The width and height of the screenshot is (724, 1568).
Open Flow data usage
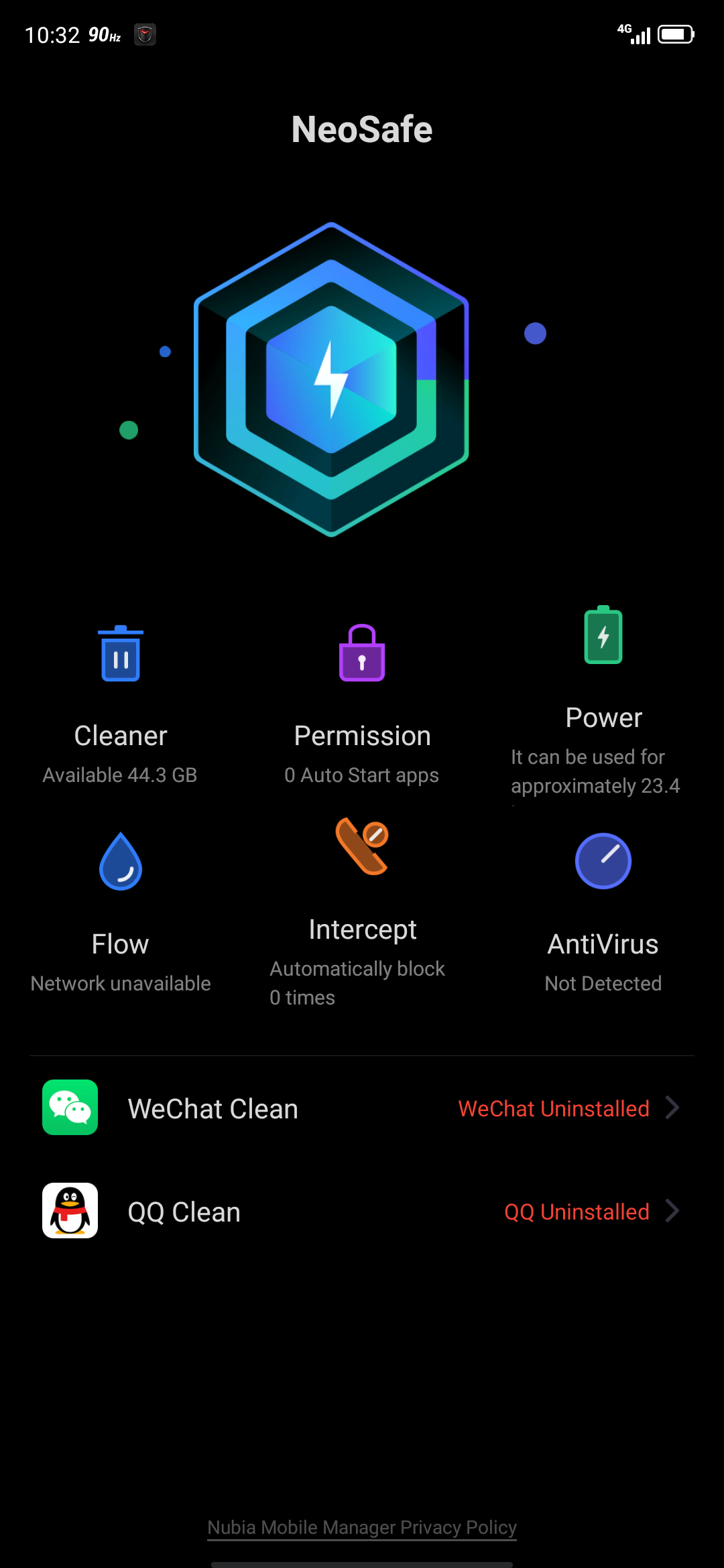click(x=121, y=911)
